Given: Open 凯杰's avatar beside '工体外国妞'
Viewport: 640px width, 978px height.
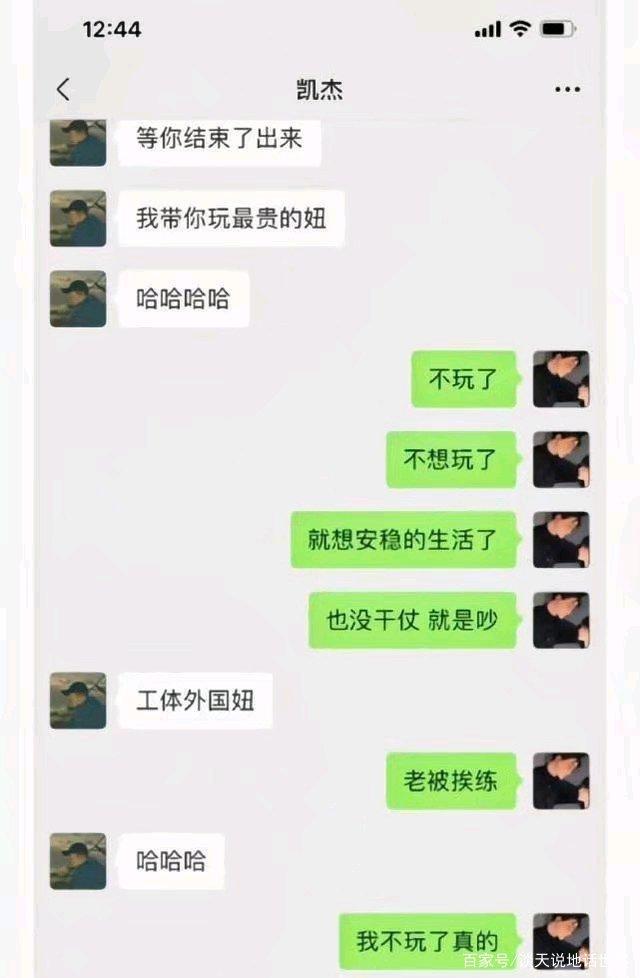Looking at the screenshot, I should coord(78,700).
